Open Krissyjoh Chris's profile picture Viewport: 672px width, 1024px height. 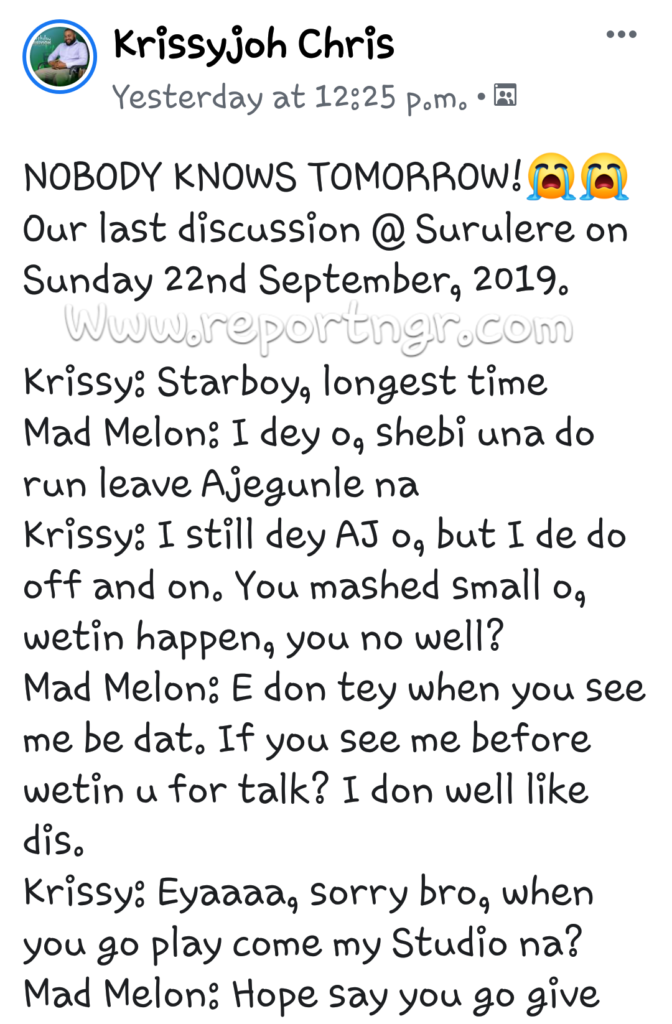[x=59, y=57]
